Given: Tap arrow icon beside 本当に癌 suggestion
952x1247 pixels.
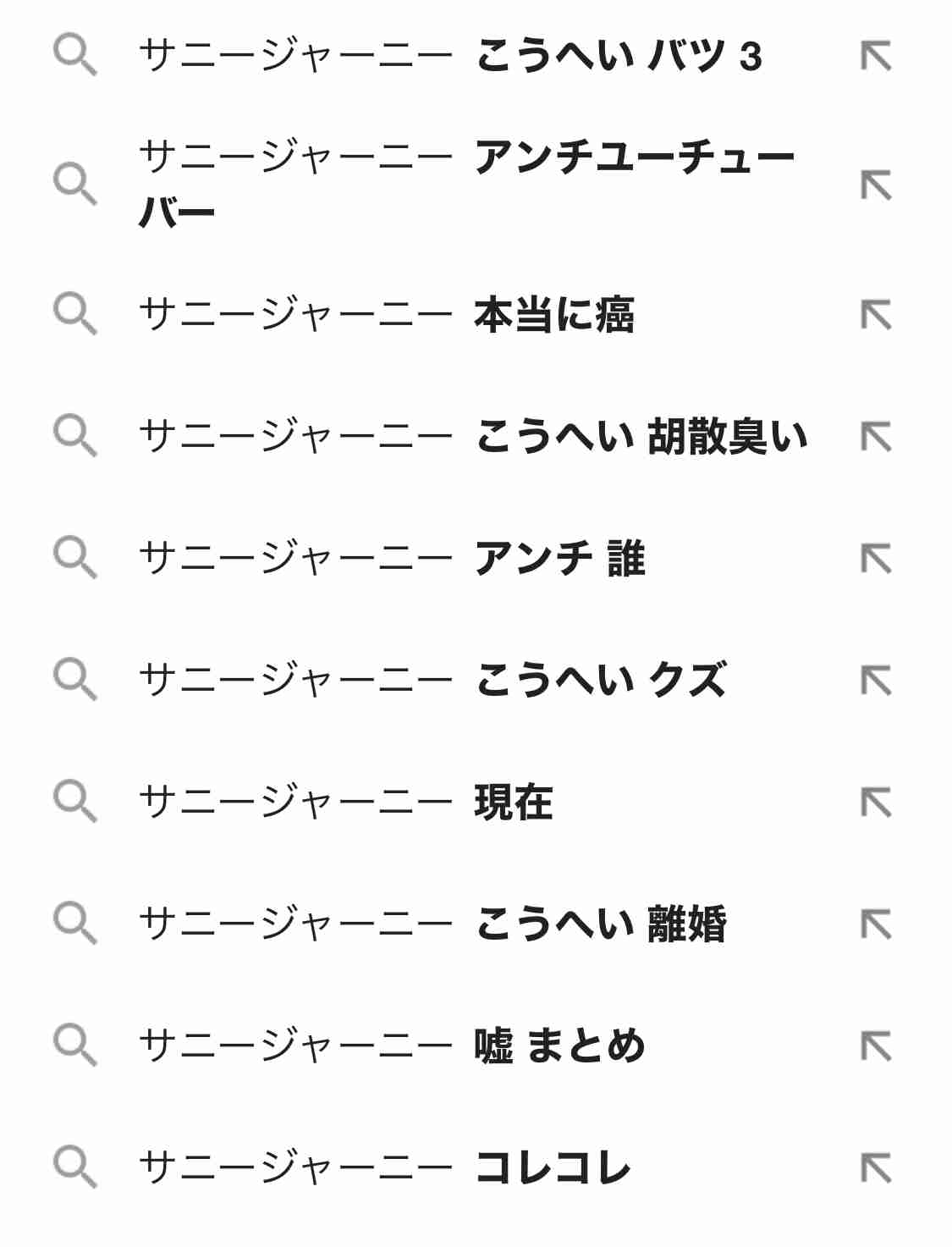Looking at the screenshot, I should [876, 314].
